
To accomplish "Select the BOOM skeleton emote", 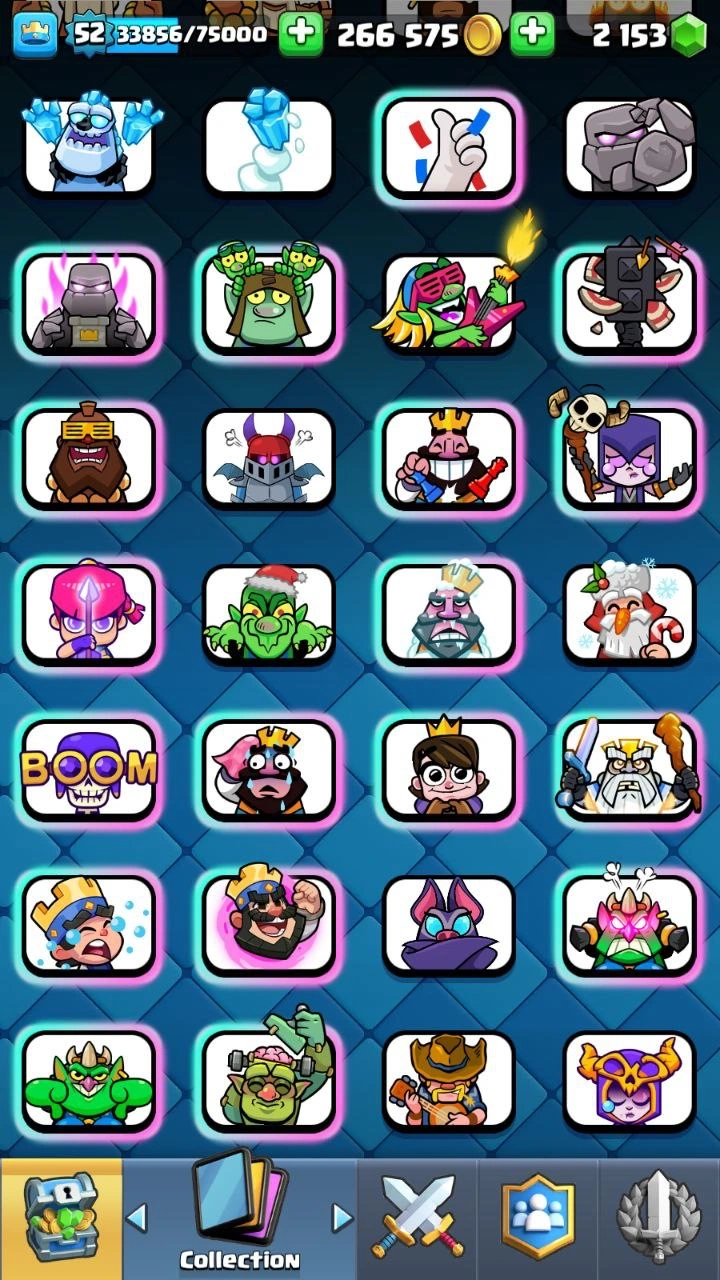I will coord(89,770).
